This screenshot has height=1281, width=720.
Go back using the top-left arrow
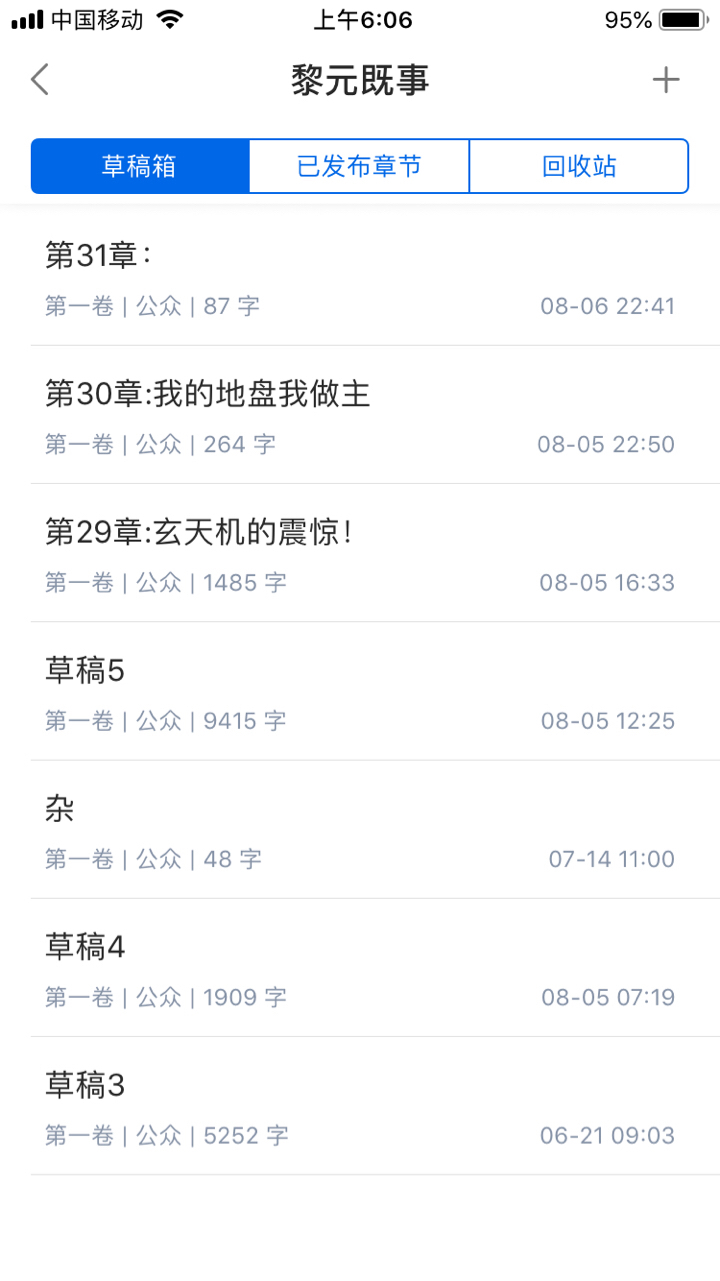tap(40, 80)
